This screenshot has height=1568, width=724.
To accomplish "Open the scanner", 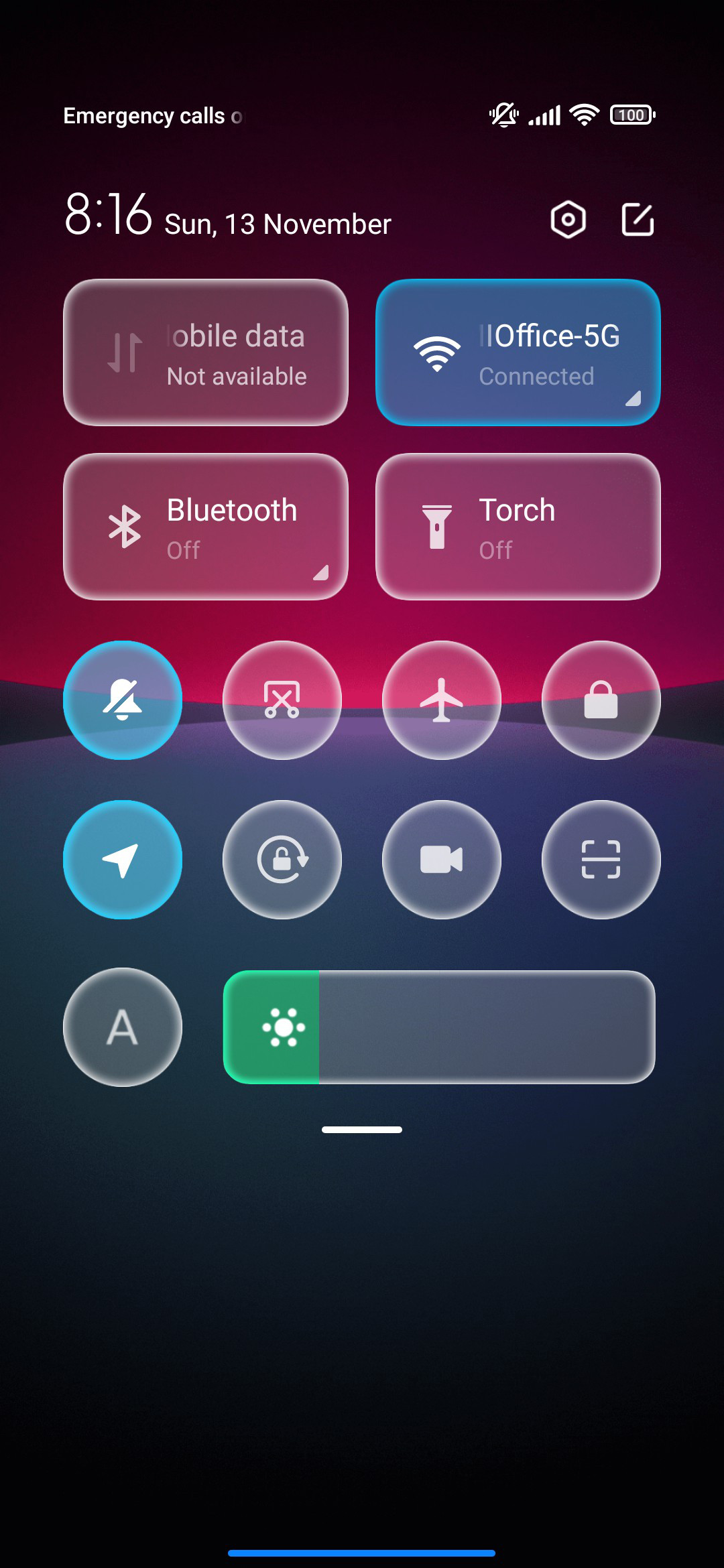I will tap(601, 860).
